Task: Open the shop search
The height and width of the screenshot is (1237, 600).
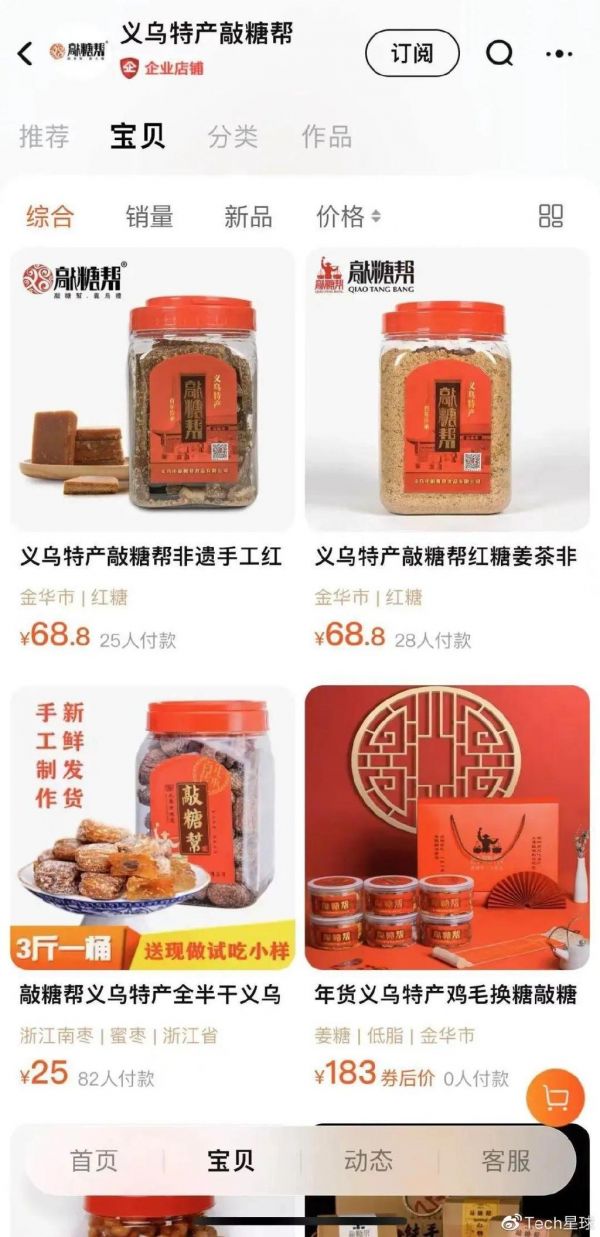Action: [x=499, y=53]
